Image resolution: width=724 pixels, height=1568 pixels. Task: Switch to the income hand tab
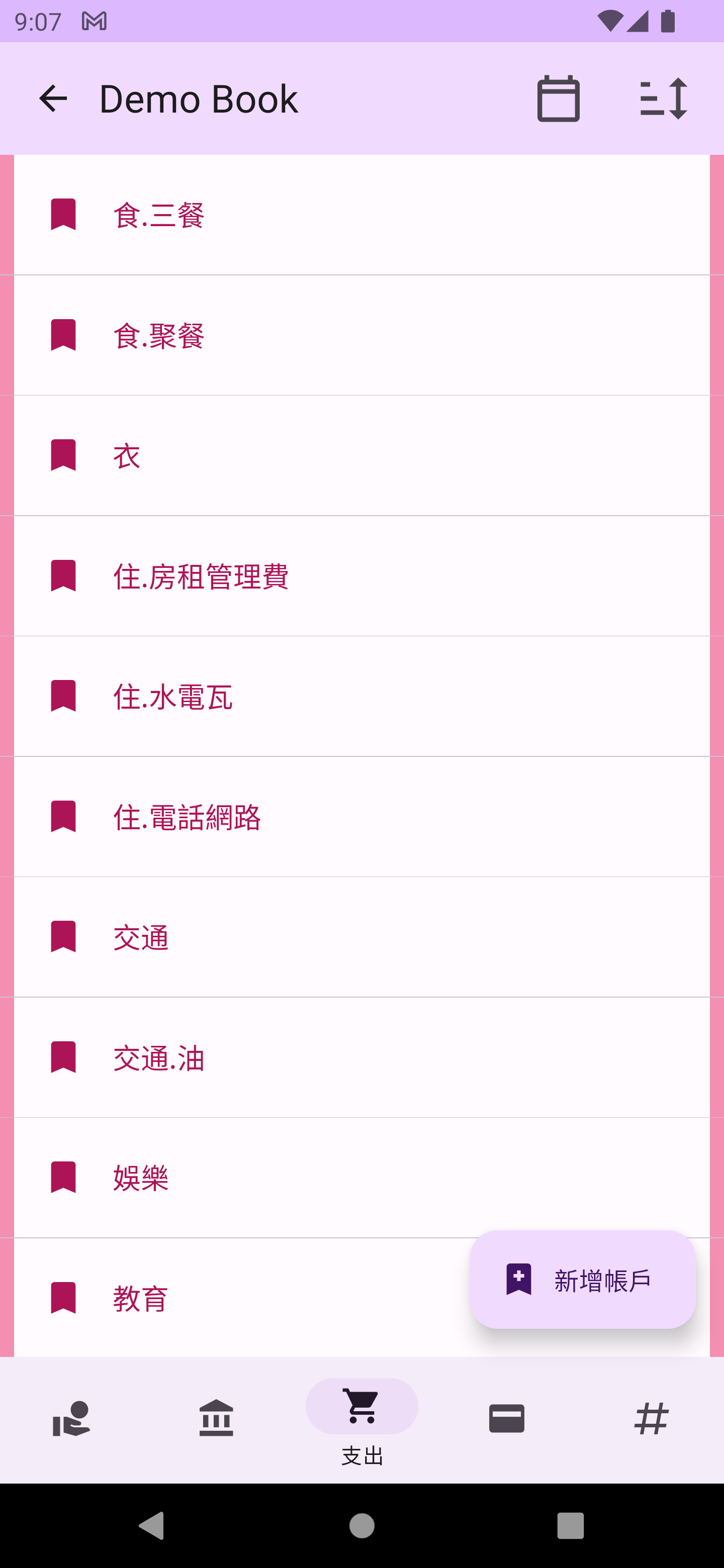72,1418
